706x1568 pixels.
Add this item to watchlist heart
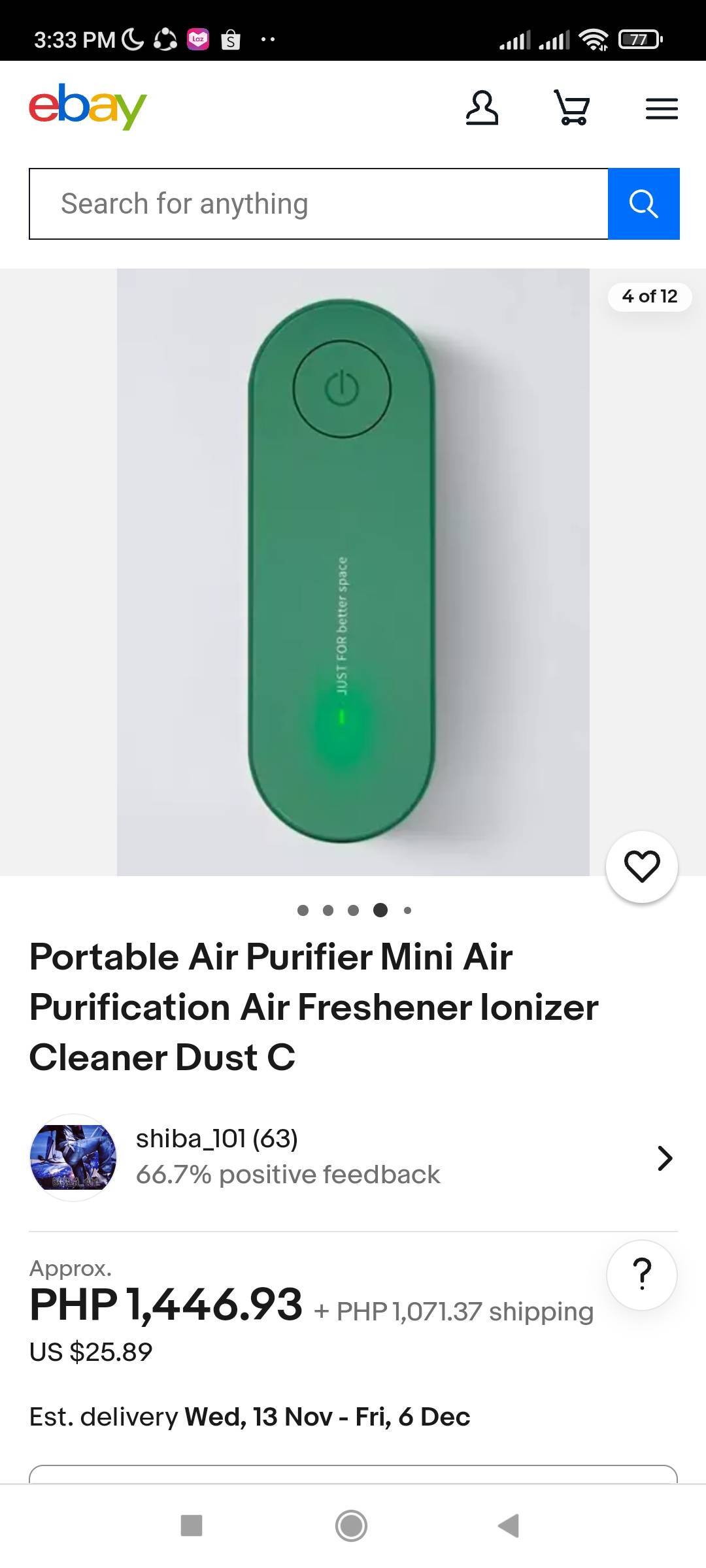(642, 867)
